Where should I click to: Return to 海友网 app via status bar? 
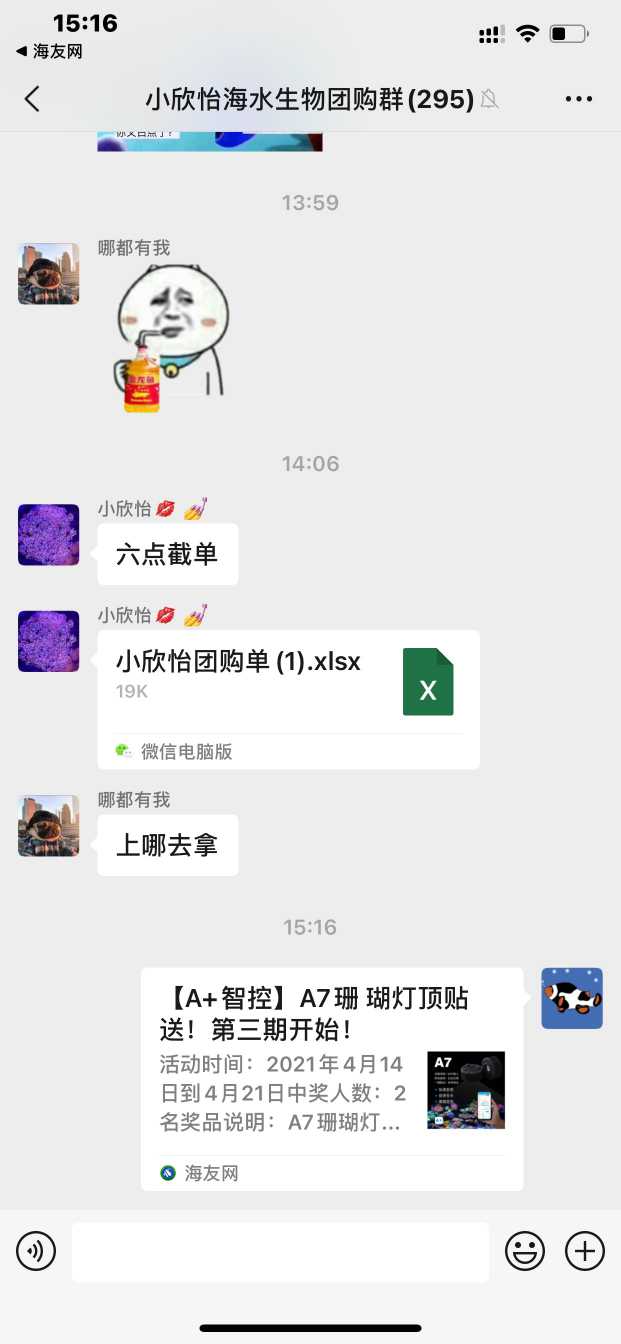(x=50, y=51)
